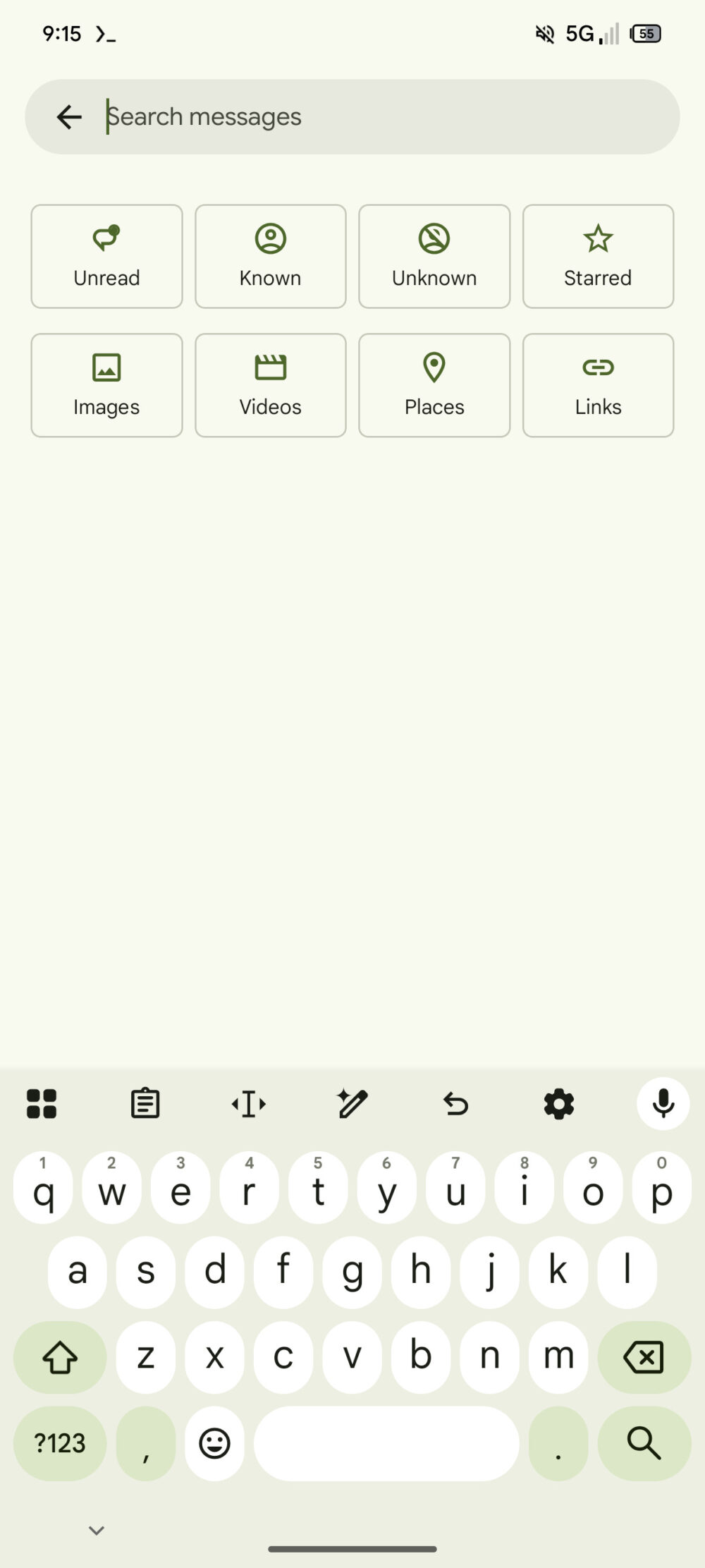This screenshot has width=705, height=1568.
Task: Open cursor control mode on the keyboard toolbar
Action: tap(248, 1103)
